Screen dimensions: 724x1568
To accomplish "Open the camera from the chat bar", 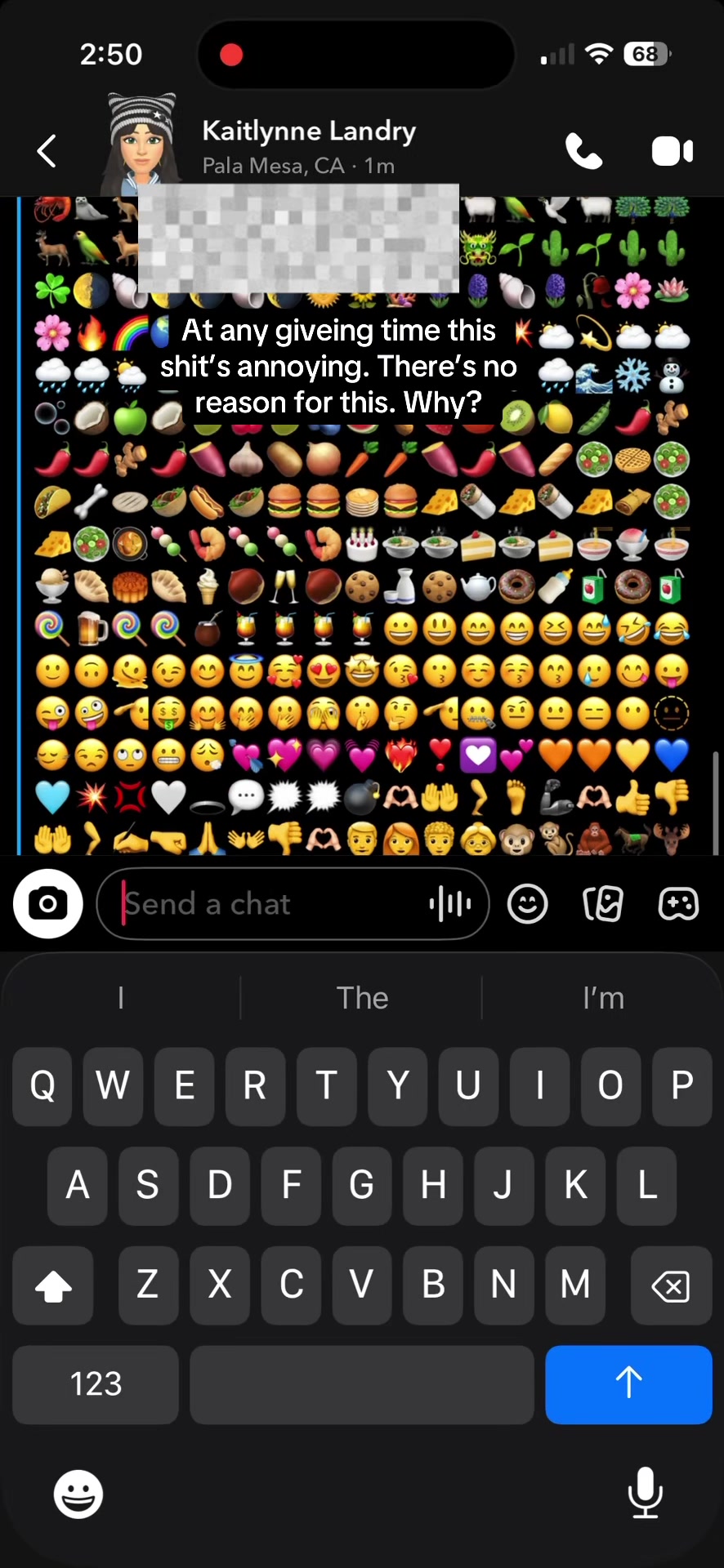I will 48,904.
